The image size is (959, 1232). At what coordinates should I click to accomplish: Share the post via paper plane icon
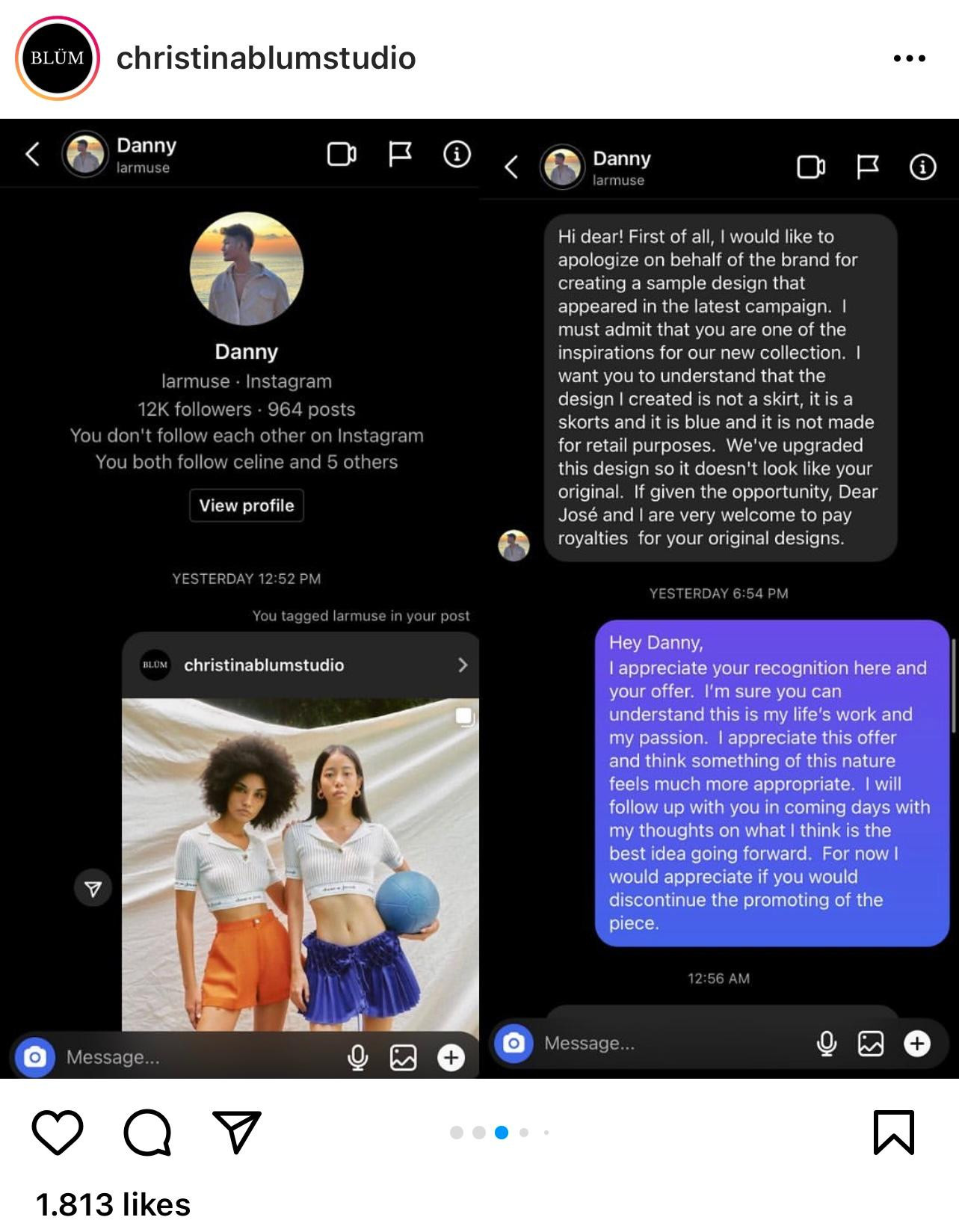(236, 1132)
